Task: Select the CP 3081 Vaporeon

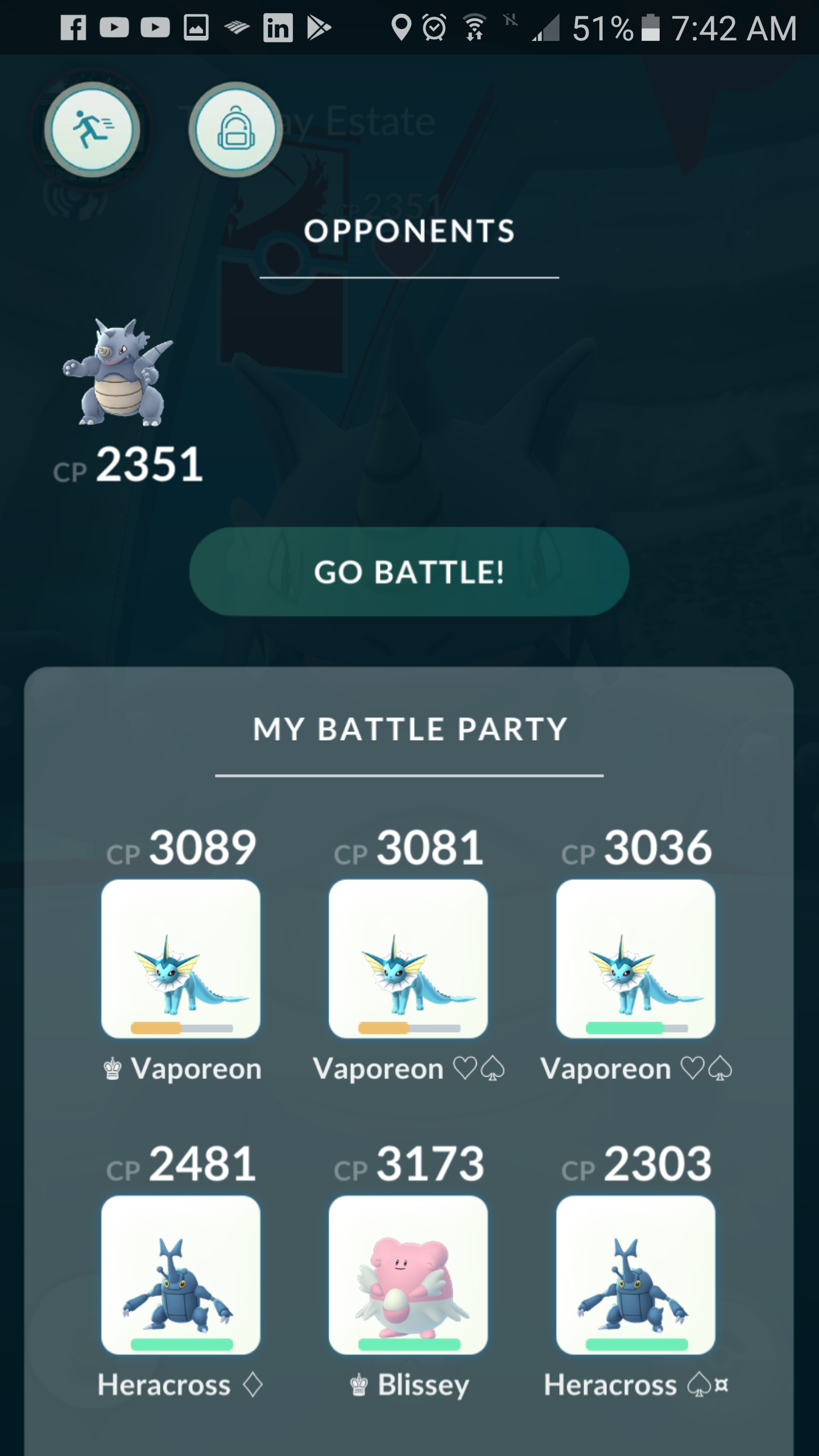Action: 408,959
